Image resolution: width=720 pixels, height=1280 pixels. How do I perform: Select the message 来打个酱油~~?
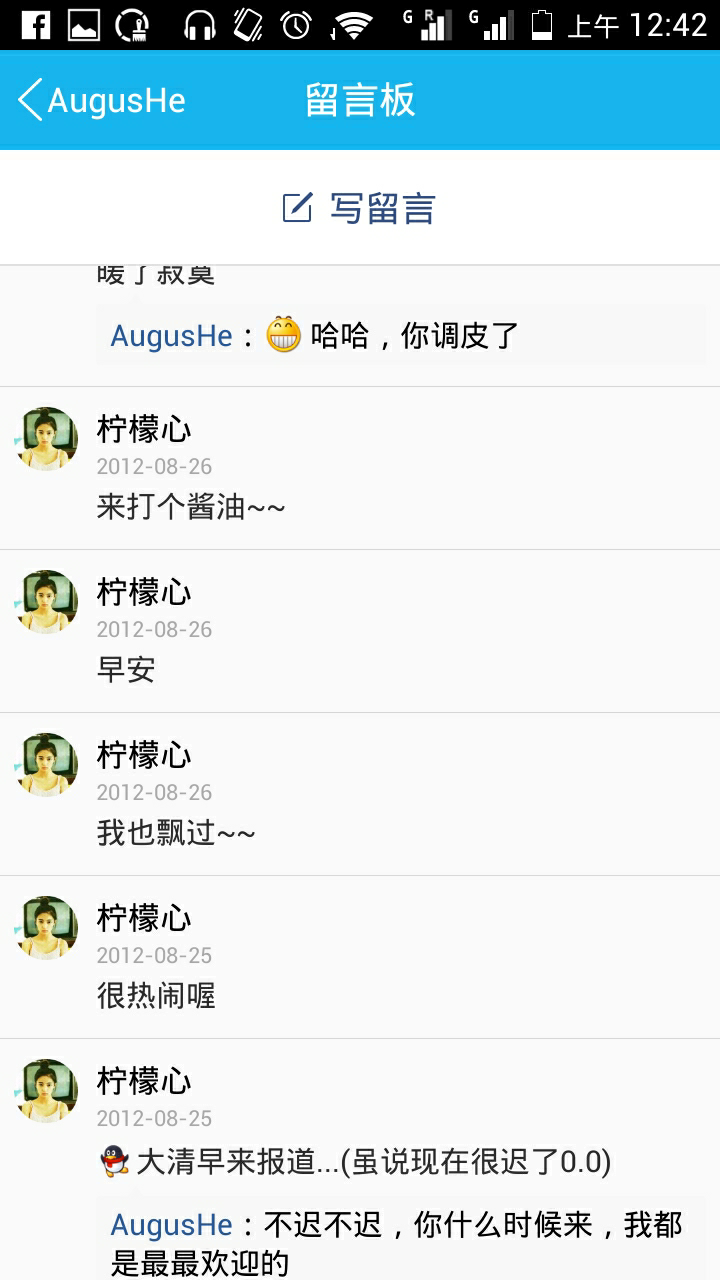190,506
